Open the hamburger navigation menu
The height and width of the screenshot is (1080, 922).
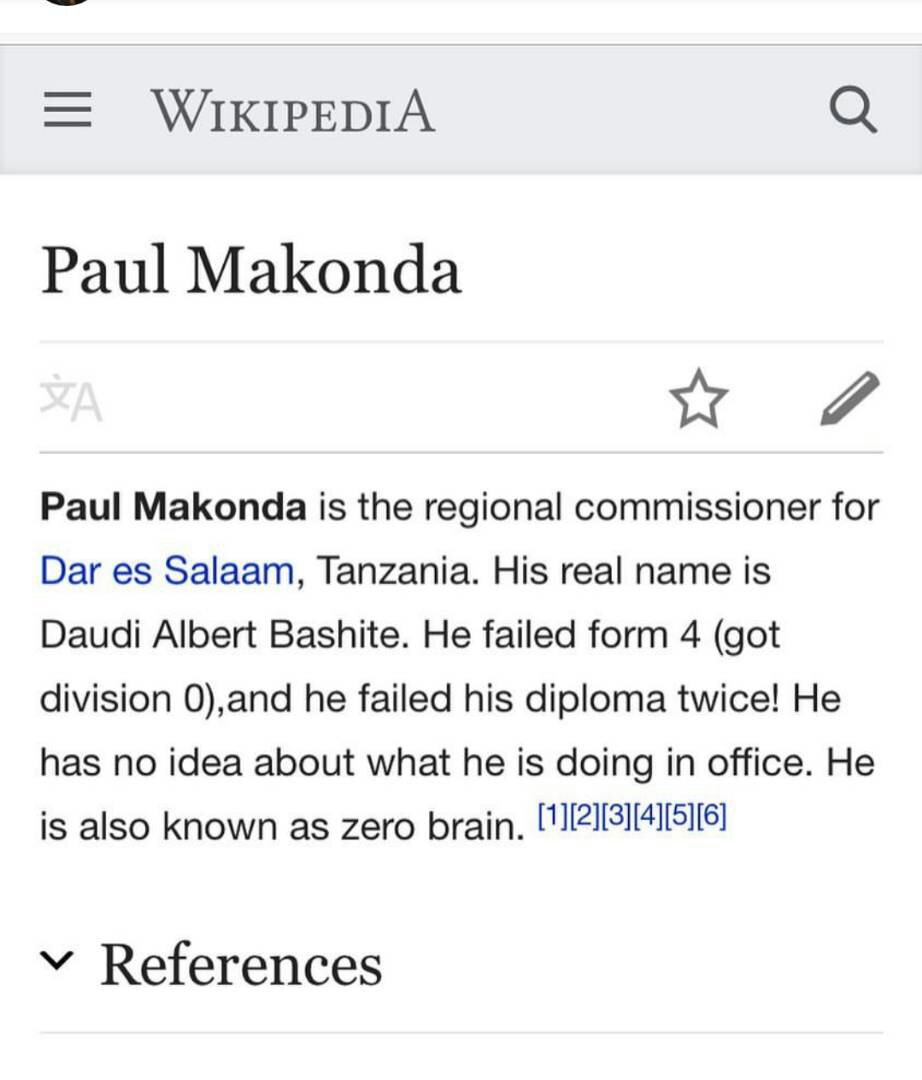coord(68,110)
